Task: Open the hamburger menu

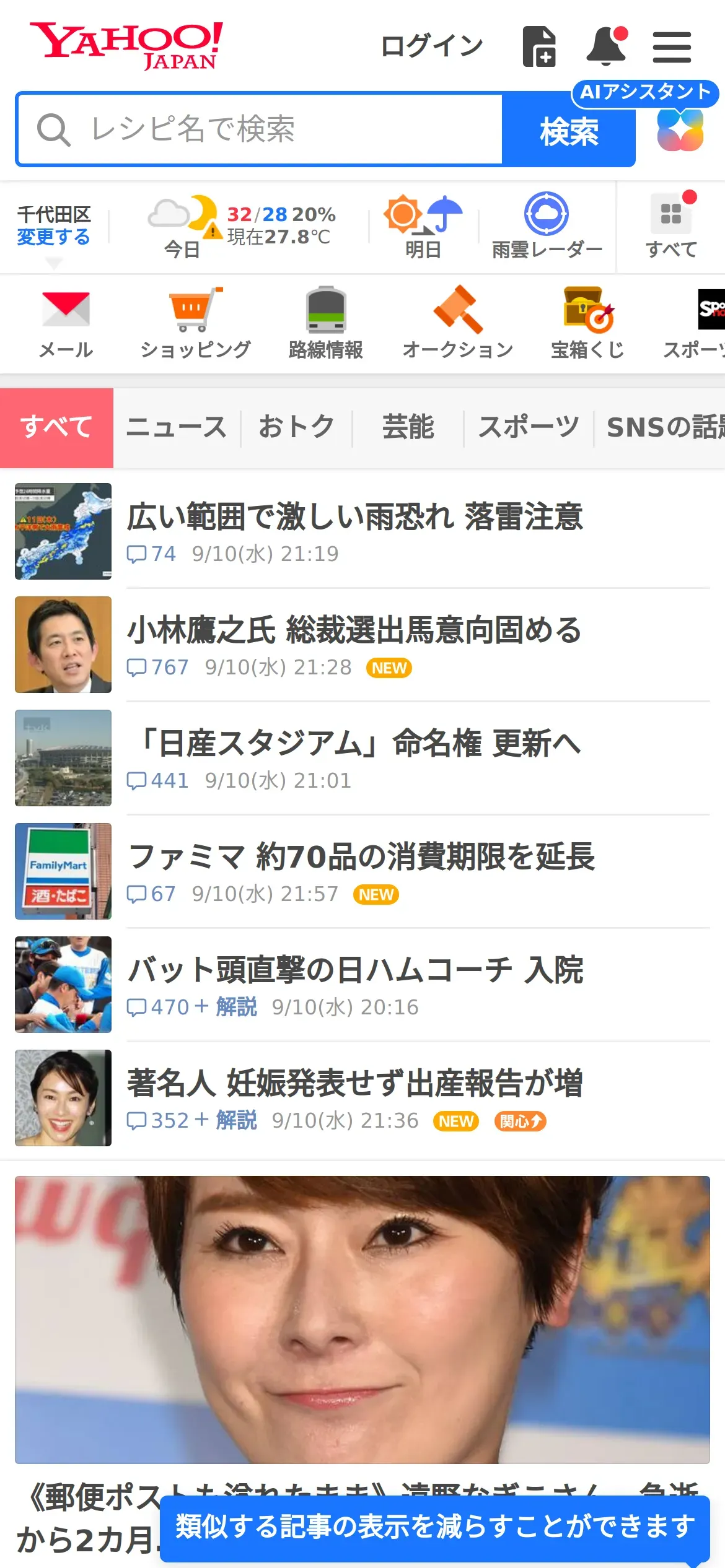Action: (x=672, y=48)
